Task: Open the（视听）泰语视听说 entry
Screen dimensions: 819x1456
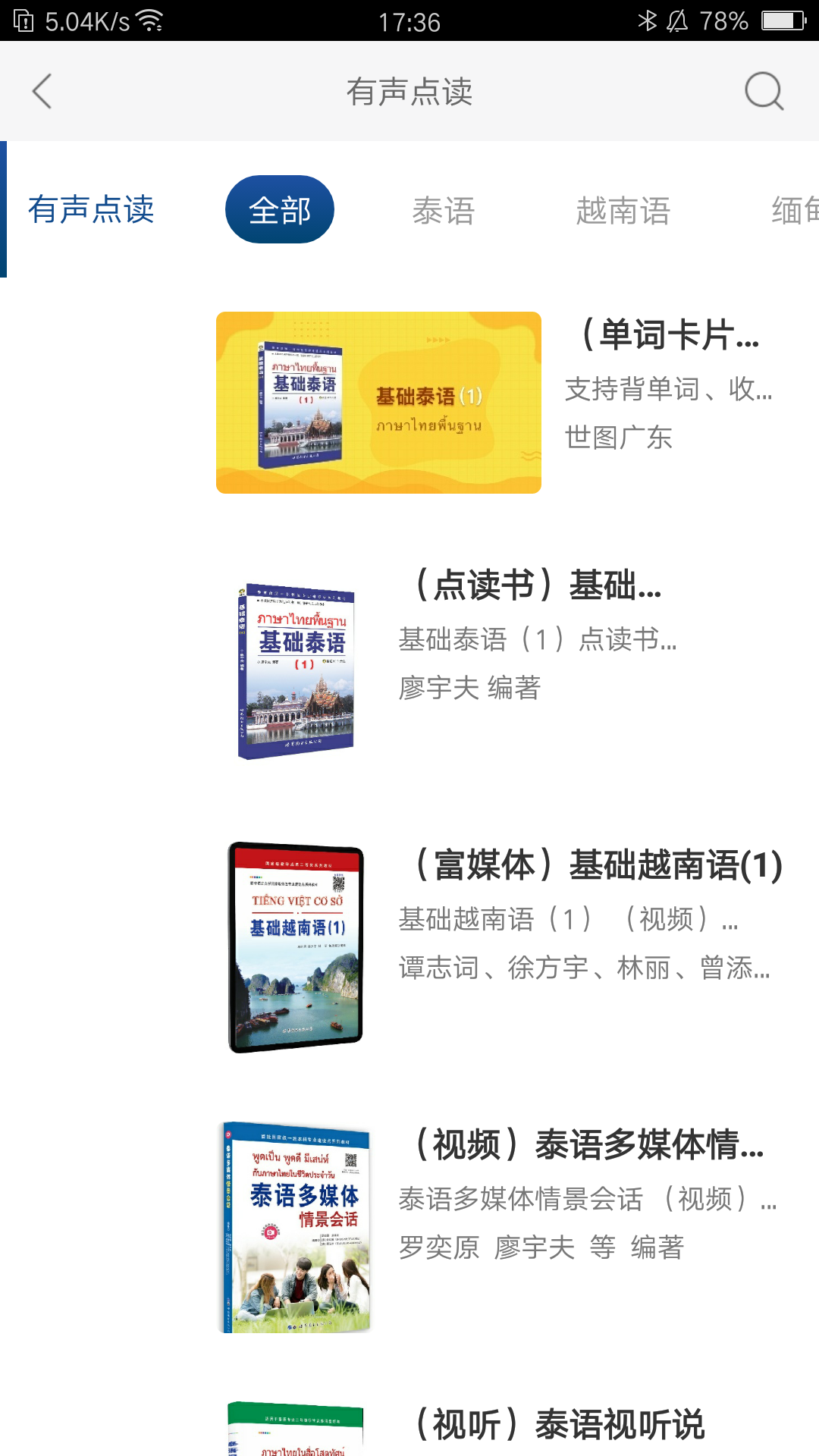Action: [558, 1424]
